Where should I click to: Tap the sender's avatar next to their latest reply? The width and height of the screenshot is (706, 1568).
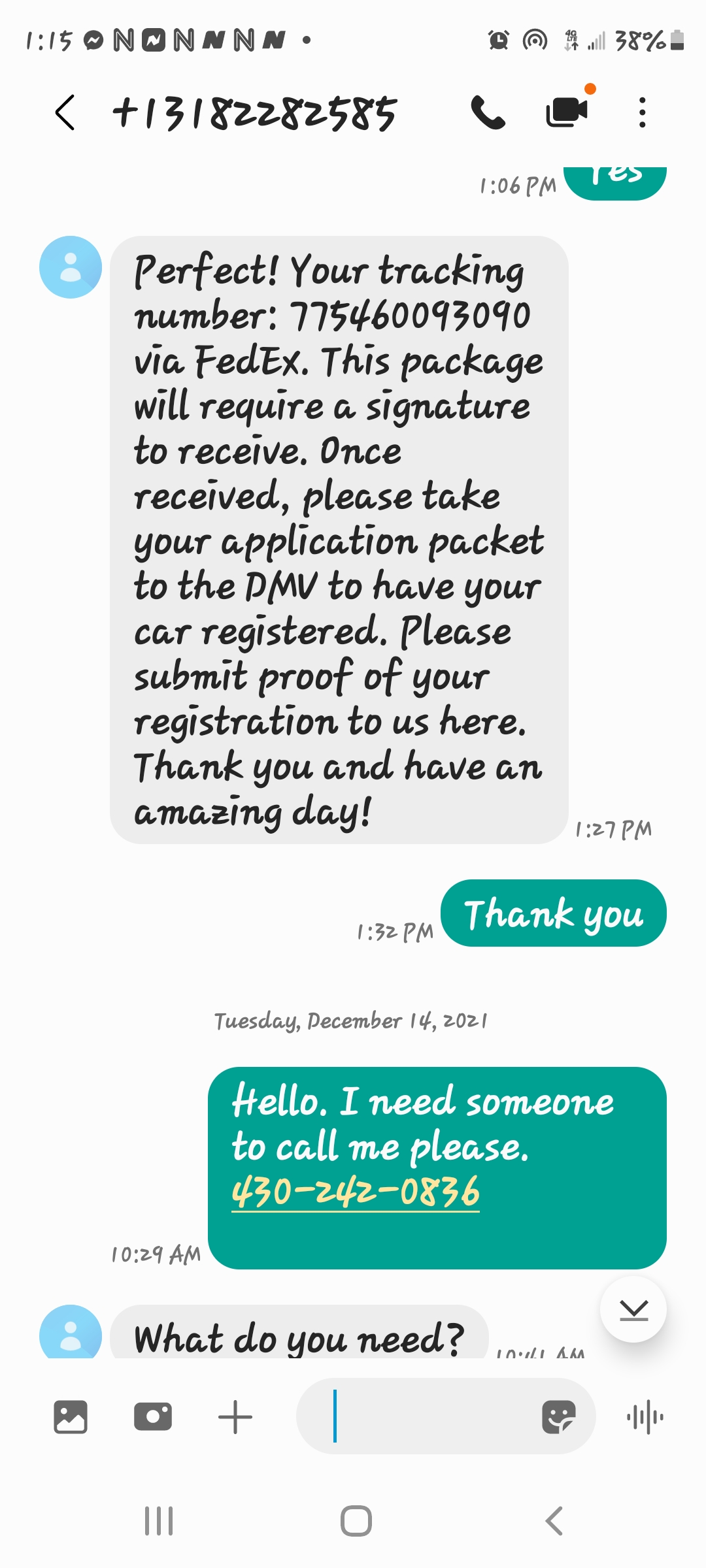[71, 1331]
